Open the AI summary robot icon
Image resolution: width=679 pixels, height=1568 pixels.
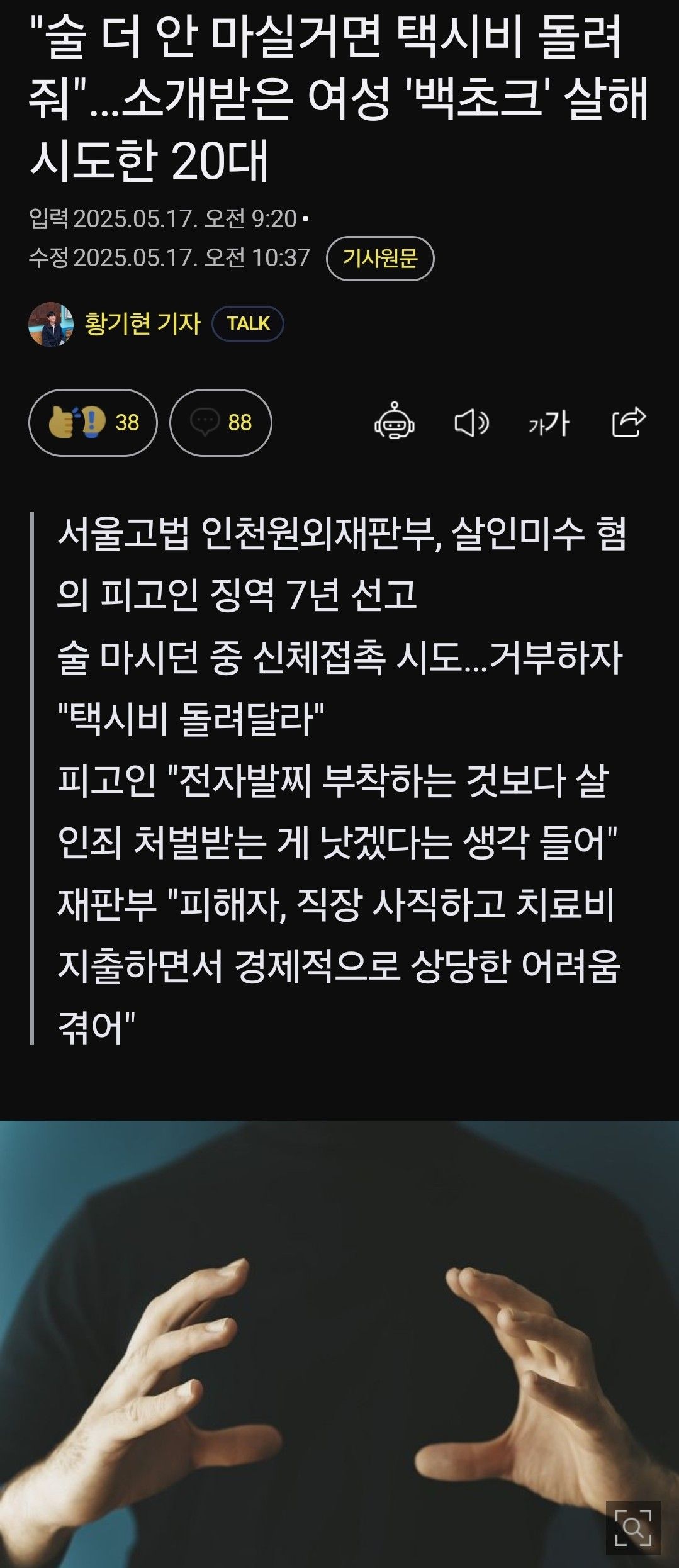tap(395, 422)
